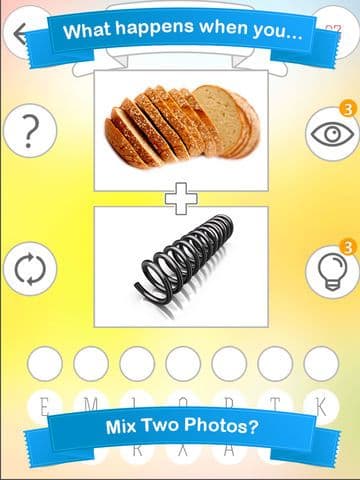The width and height of the screenshot is (360, 480).
Task: Use the eye reveal hint
Action: [x=332, y=134]
